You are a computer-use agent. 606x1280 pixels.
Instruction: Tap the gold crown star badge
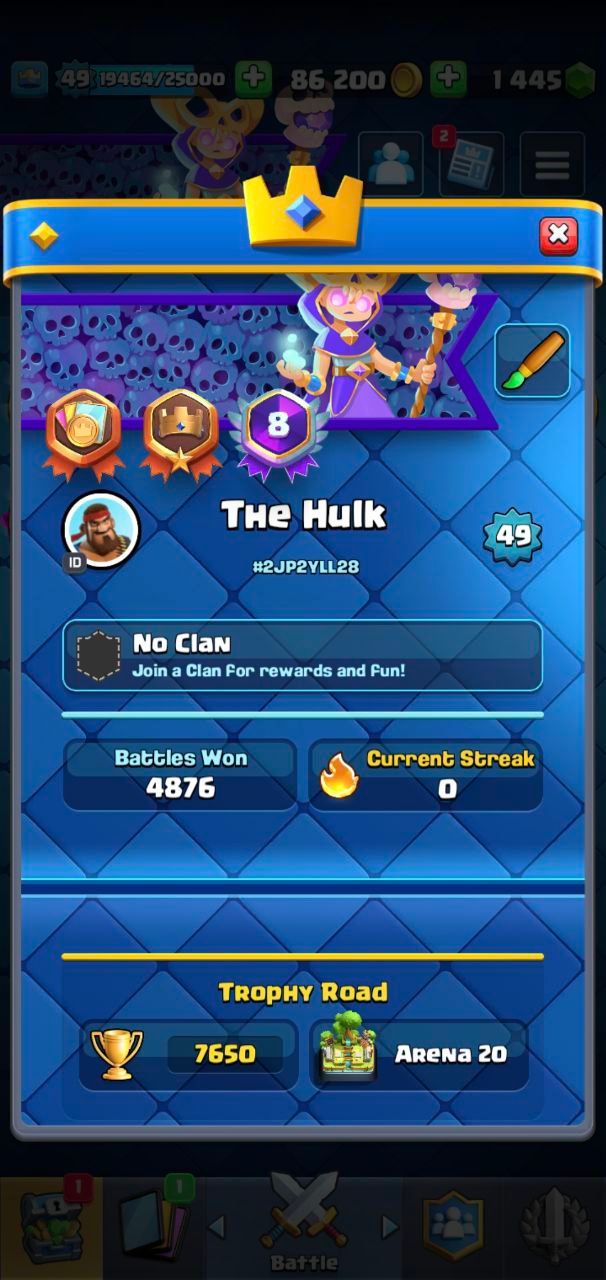[x=180, y=431]
